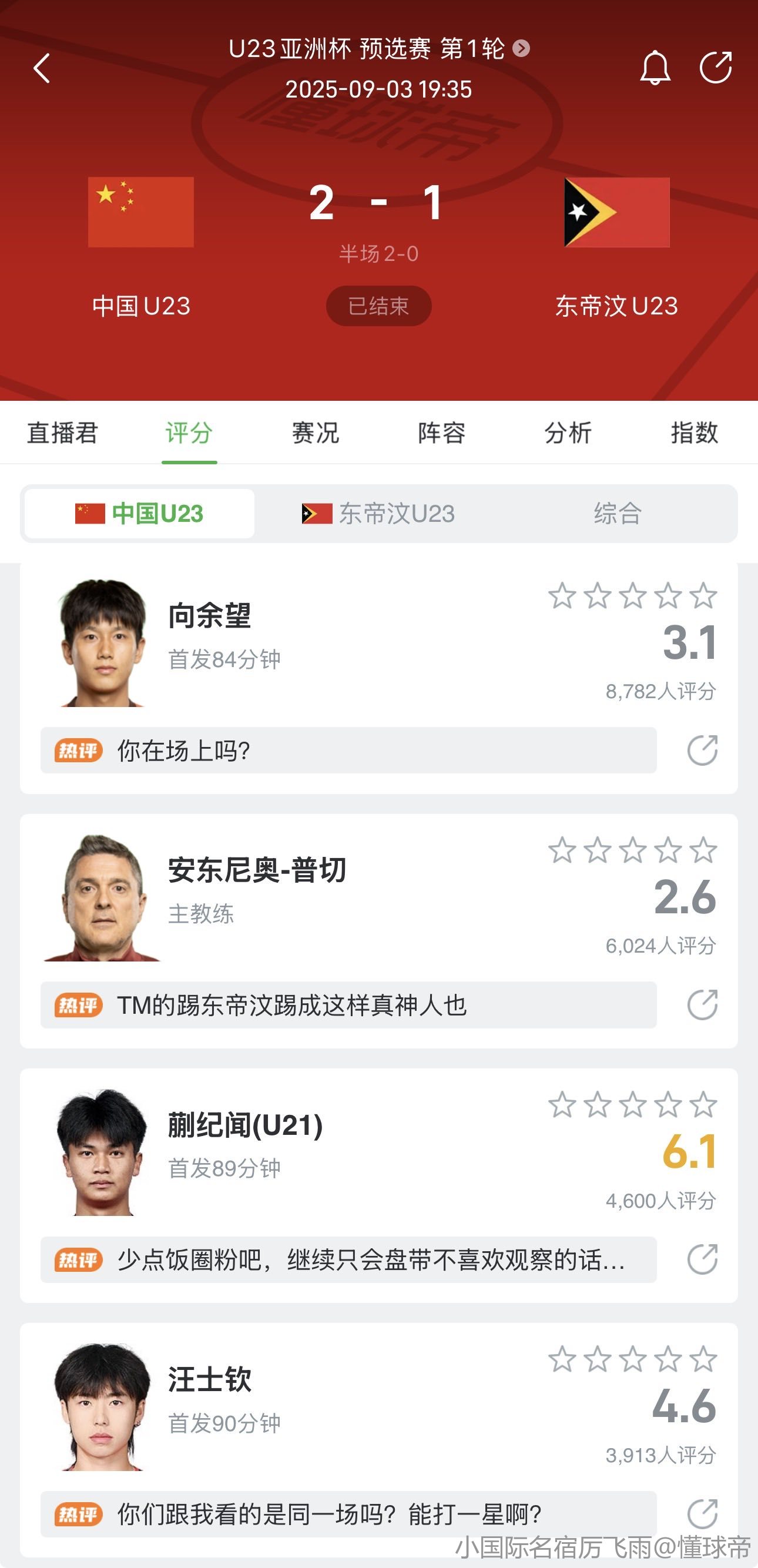Switch to the 赛况 tab
This screenshot has width=758, height=1568.
point(315,433)
